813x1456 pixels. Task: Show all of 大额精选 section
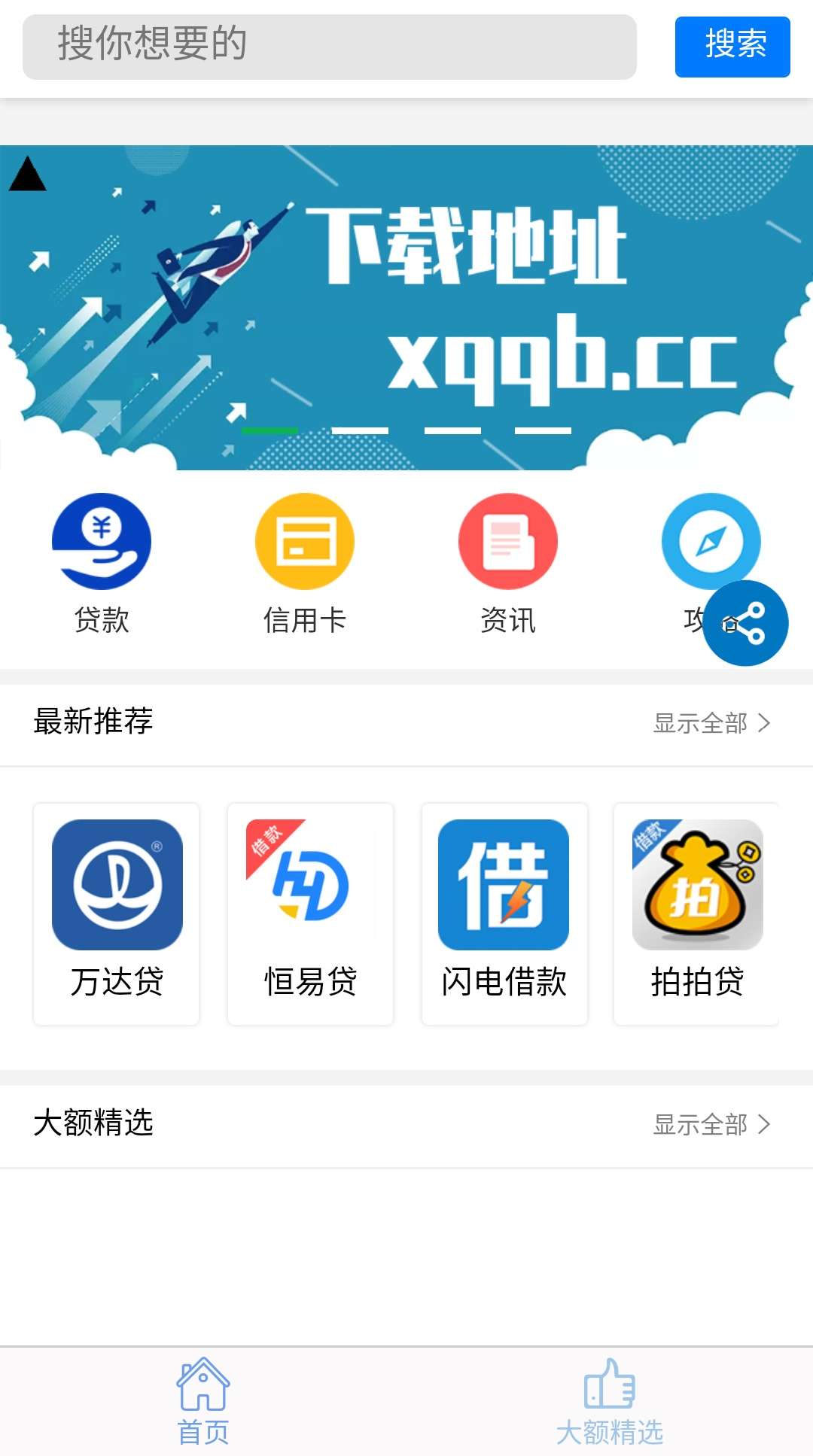(x=711, y=1124)
